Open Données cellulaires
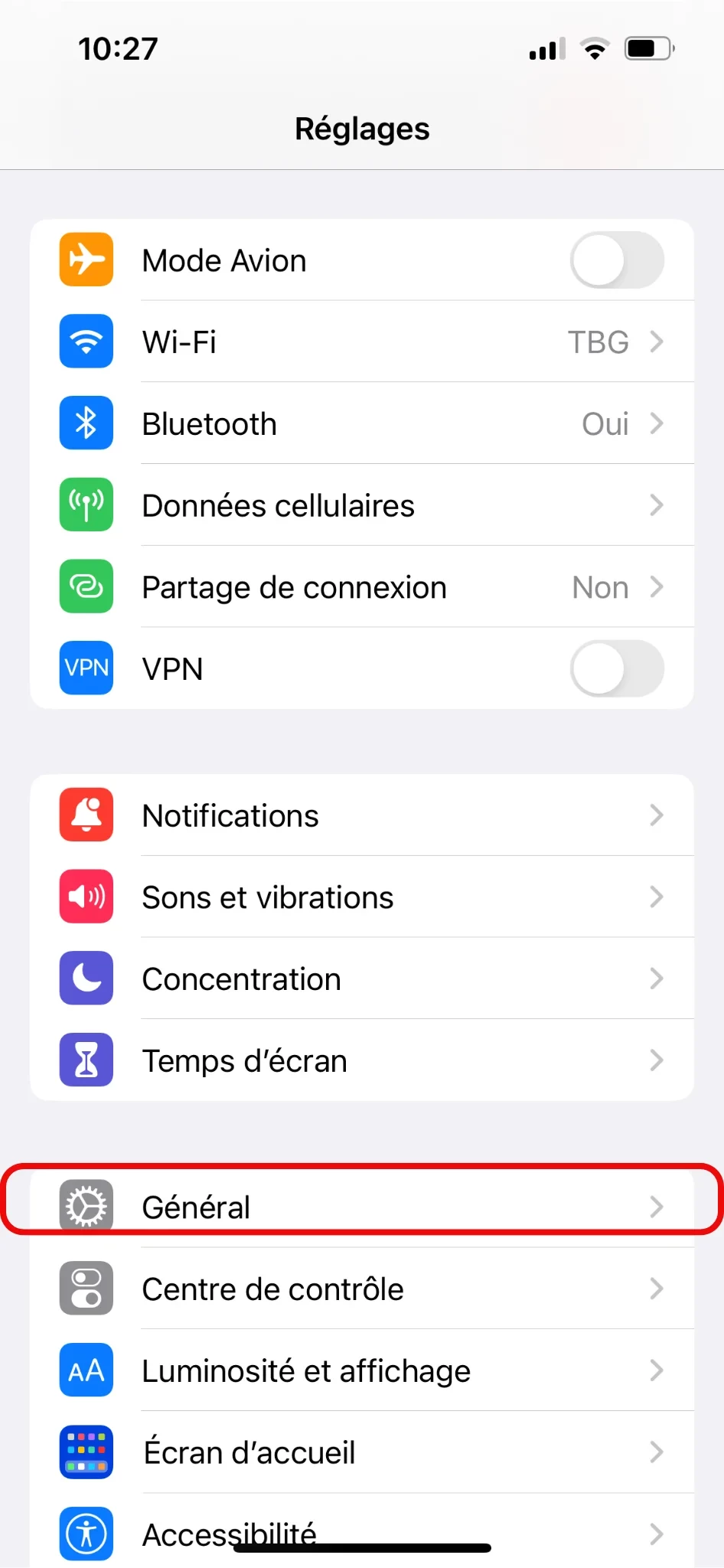 tap(361, 505)
